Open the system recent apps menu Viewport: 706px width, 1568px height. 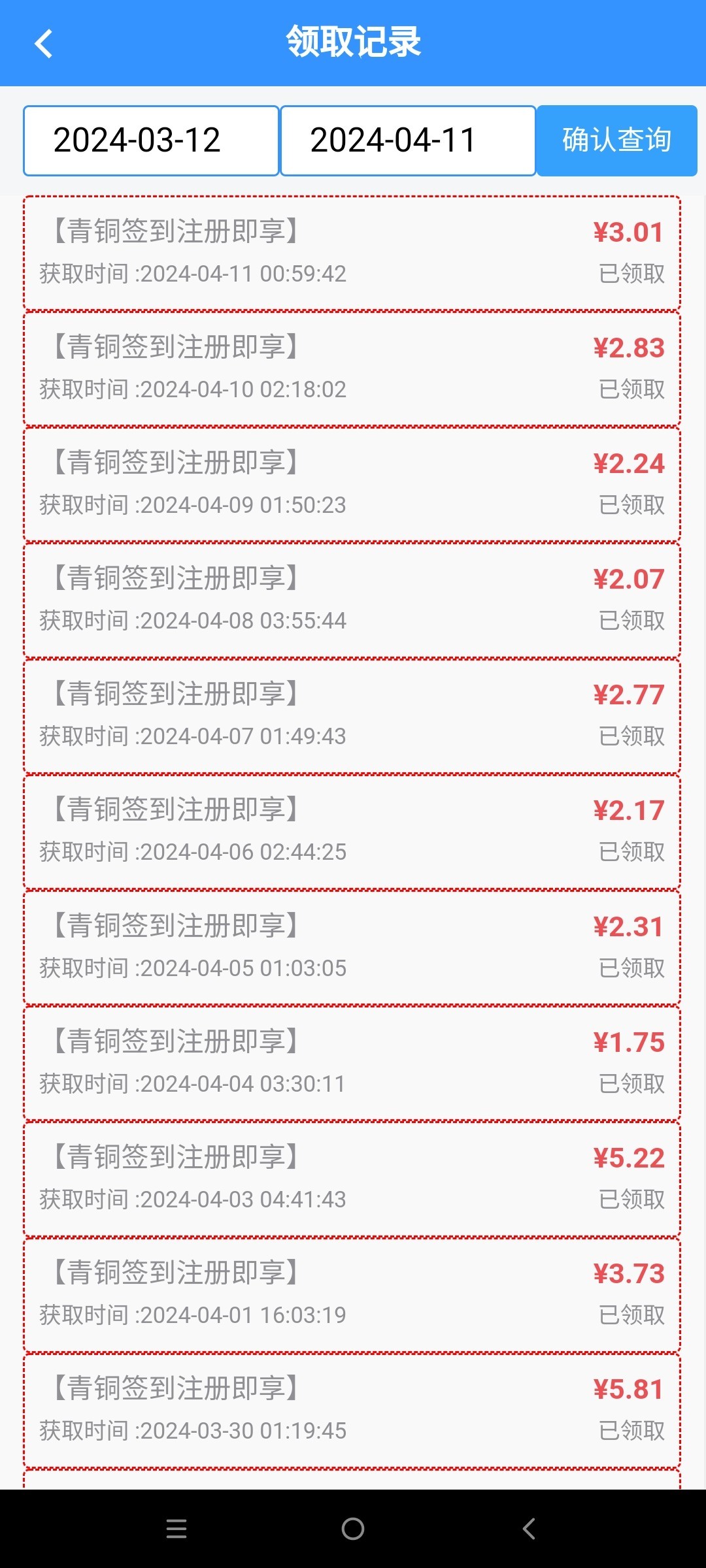(x=176, y=1529)
